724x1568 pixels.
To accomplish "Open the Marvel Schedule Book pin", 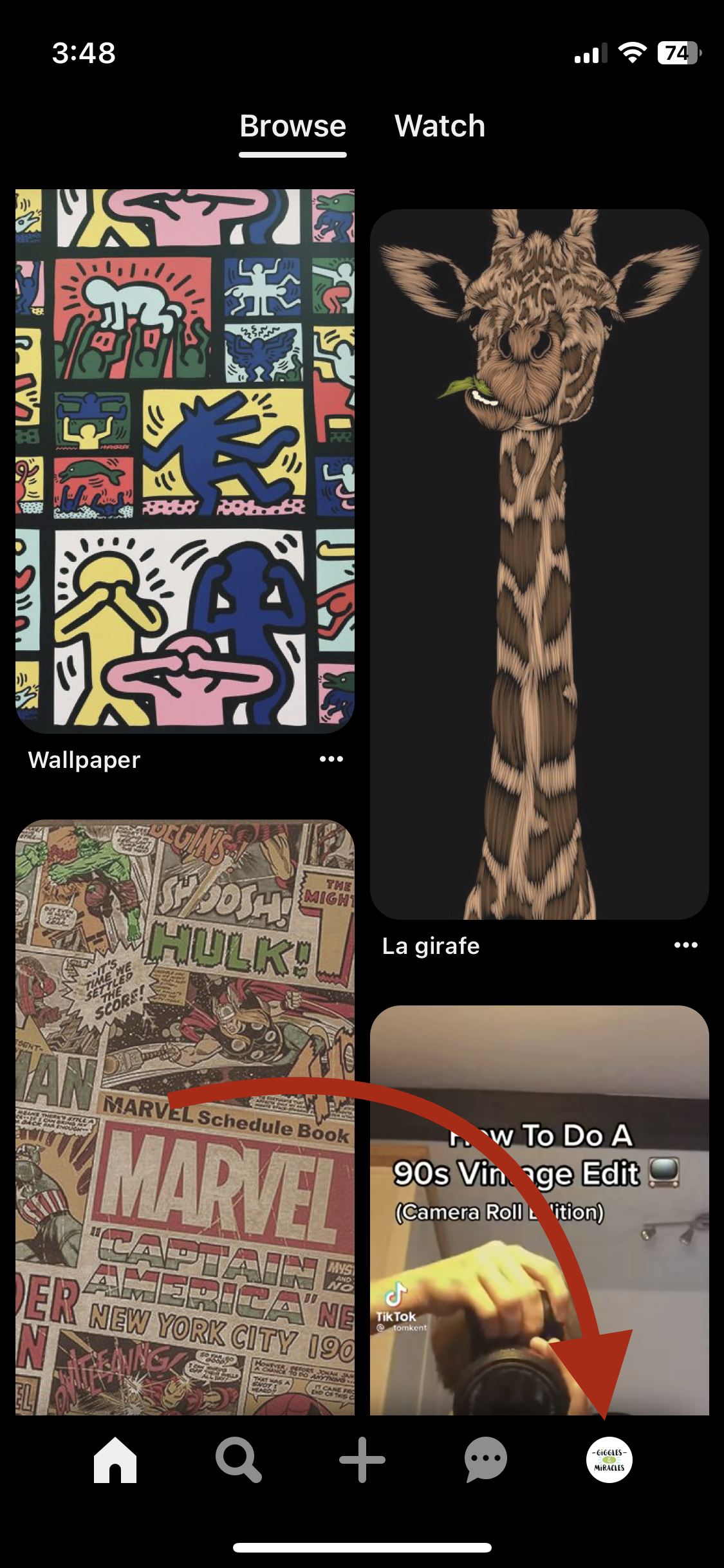I will click(185, 1117).
